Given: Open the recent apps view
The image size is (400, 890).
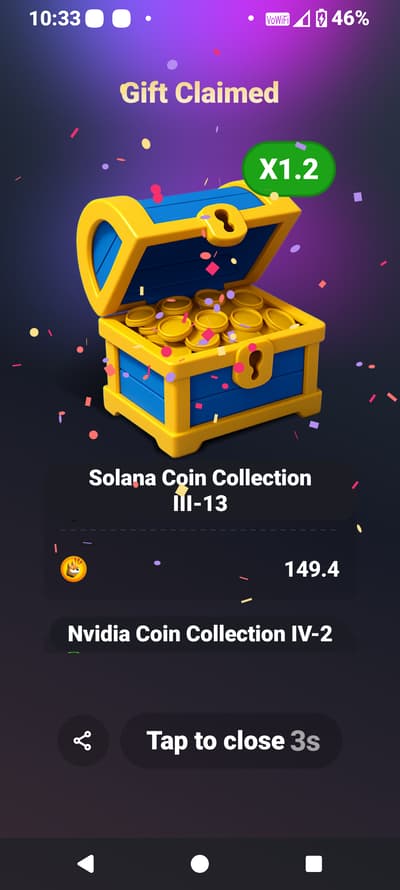Looking at the screenshot, I should click(x=314, y=864).
